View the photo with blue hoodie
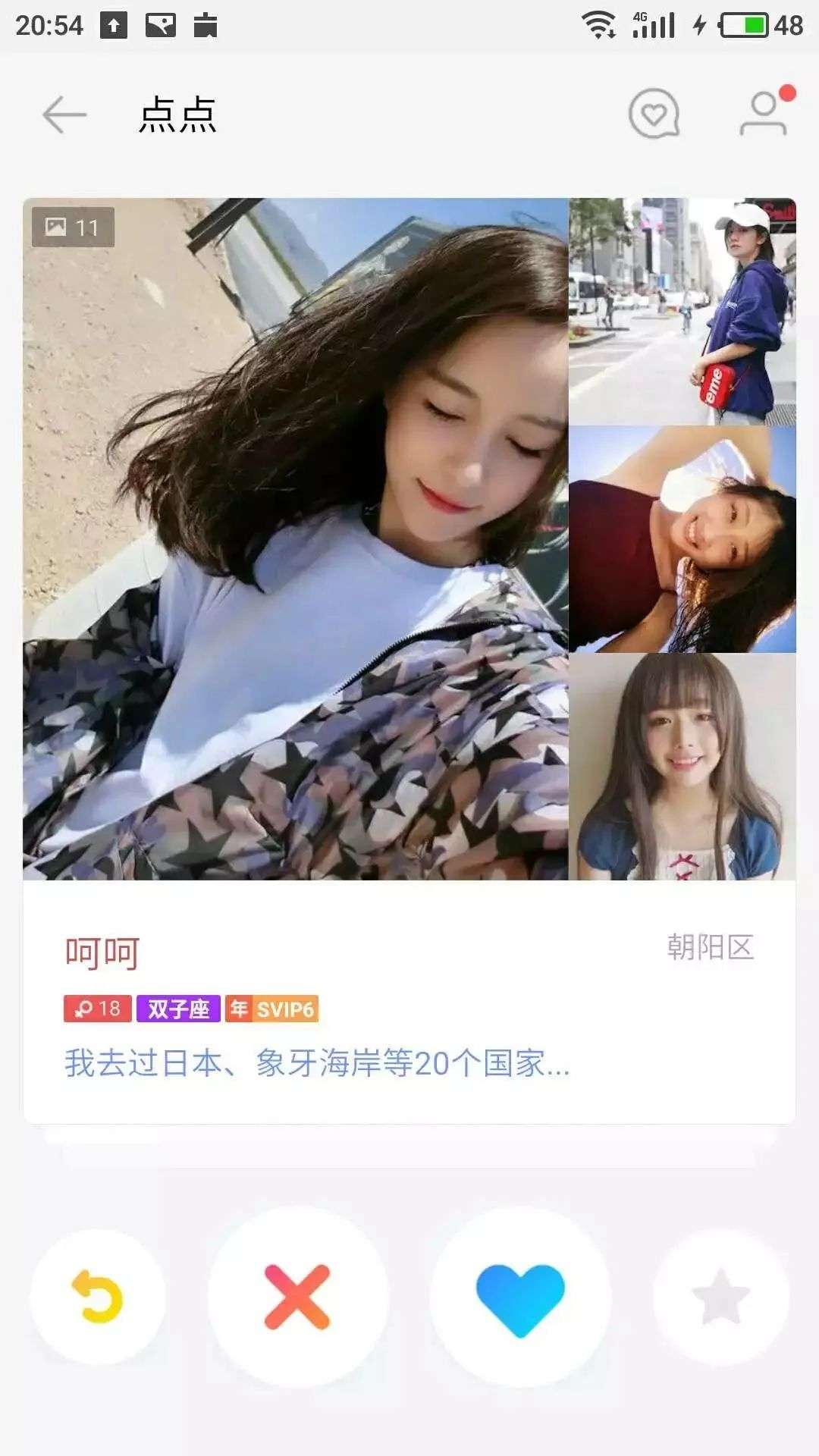 (x=682, y=311)
